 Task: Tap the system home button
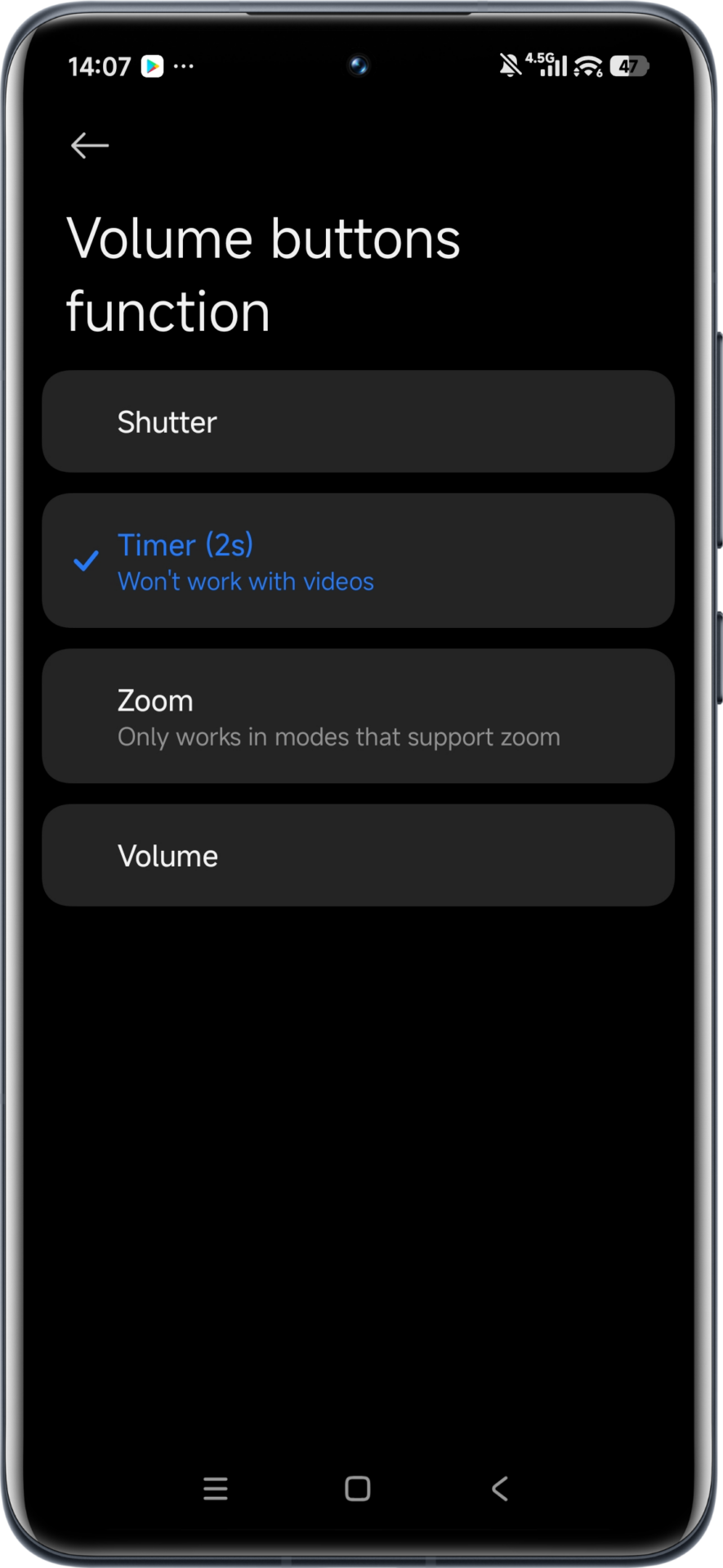coord(358,1488)
